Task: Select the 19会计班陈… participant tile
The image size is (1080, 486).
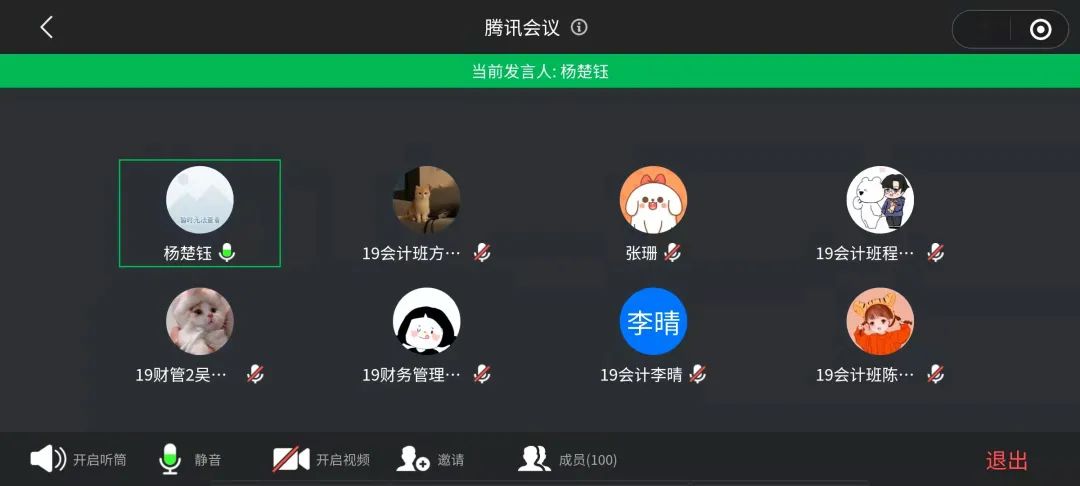Action: tap(880, 335)
